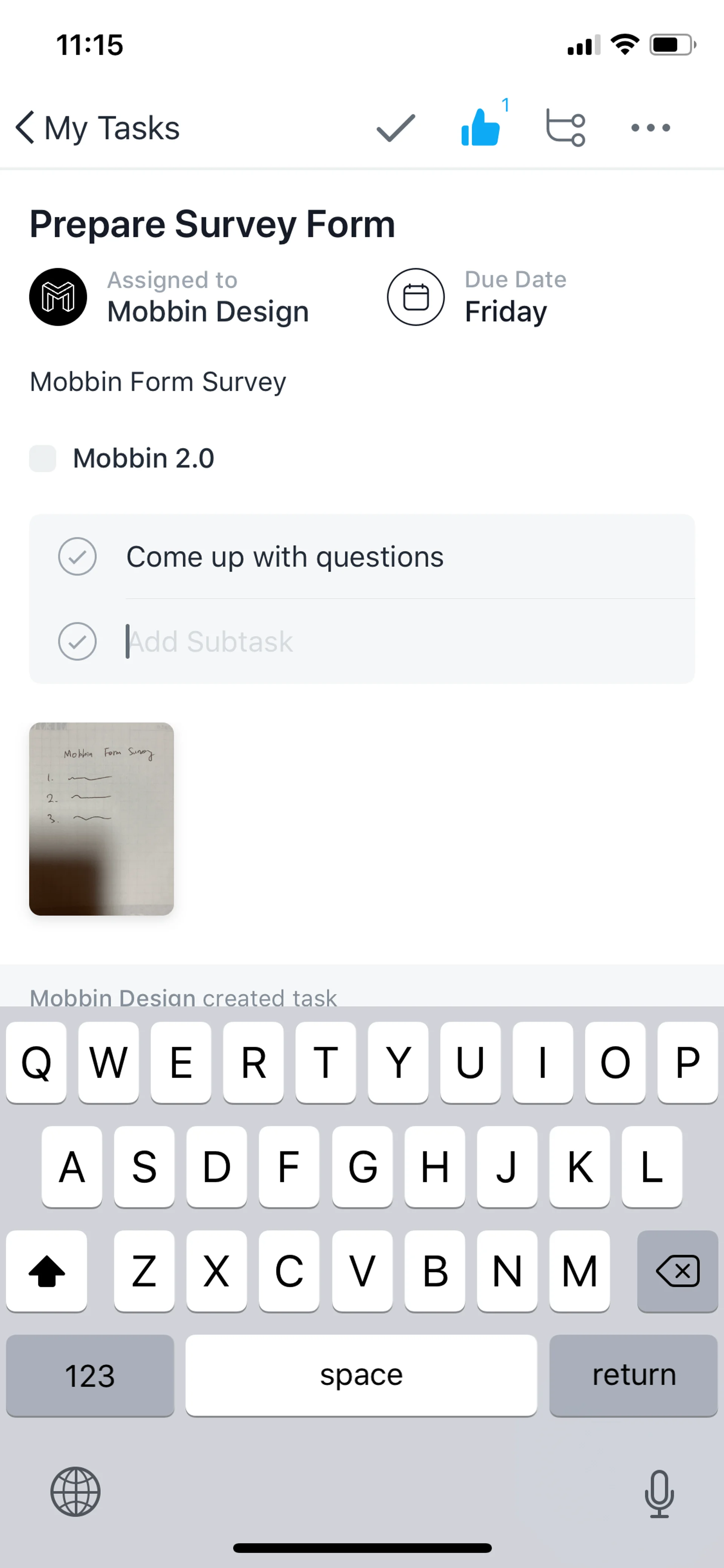
Task: Open the 'Come up with questions' subtask
Action: coord(285,556)
